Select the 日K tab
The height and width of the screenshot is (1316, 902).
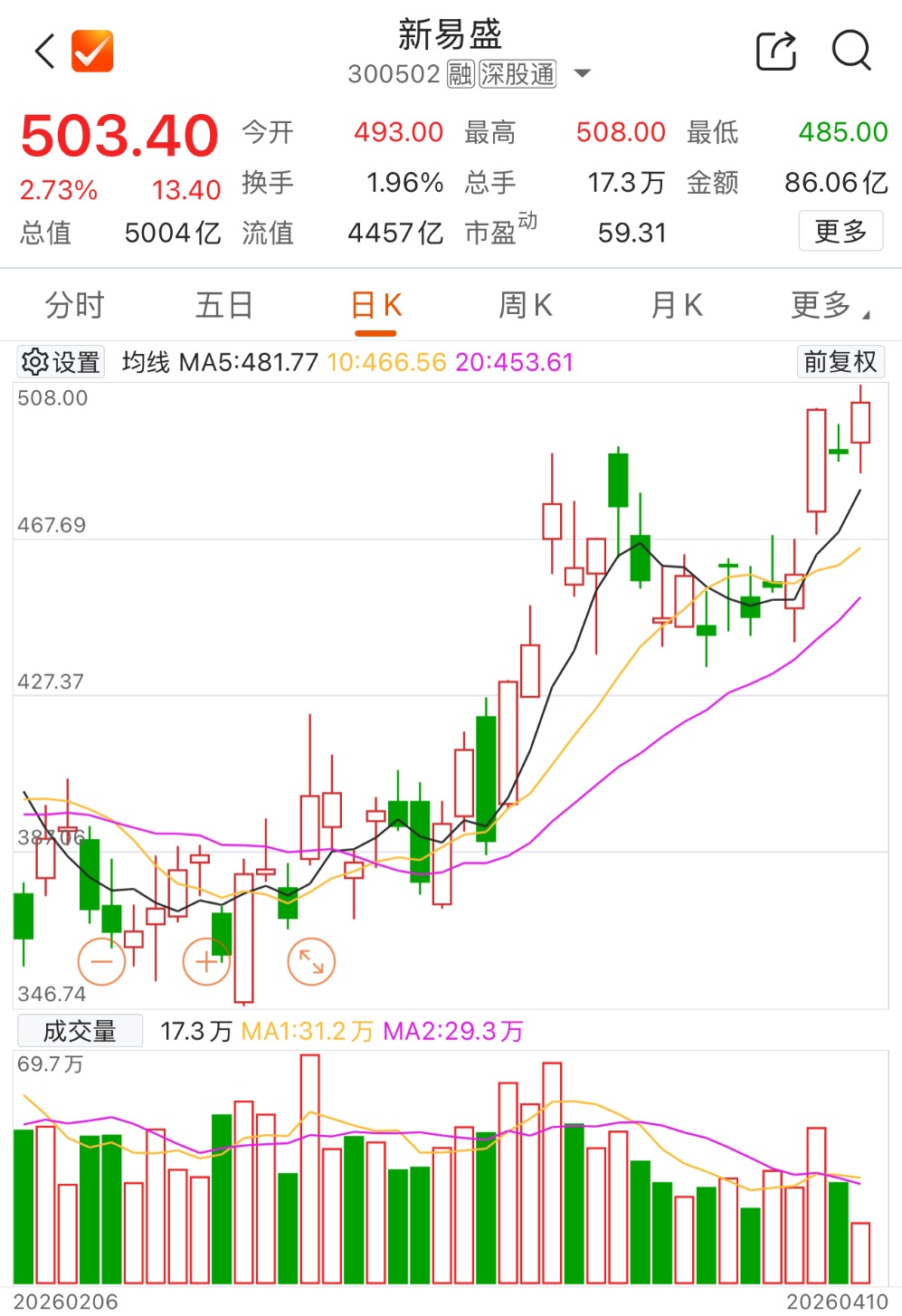[x=375, y=306]
